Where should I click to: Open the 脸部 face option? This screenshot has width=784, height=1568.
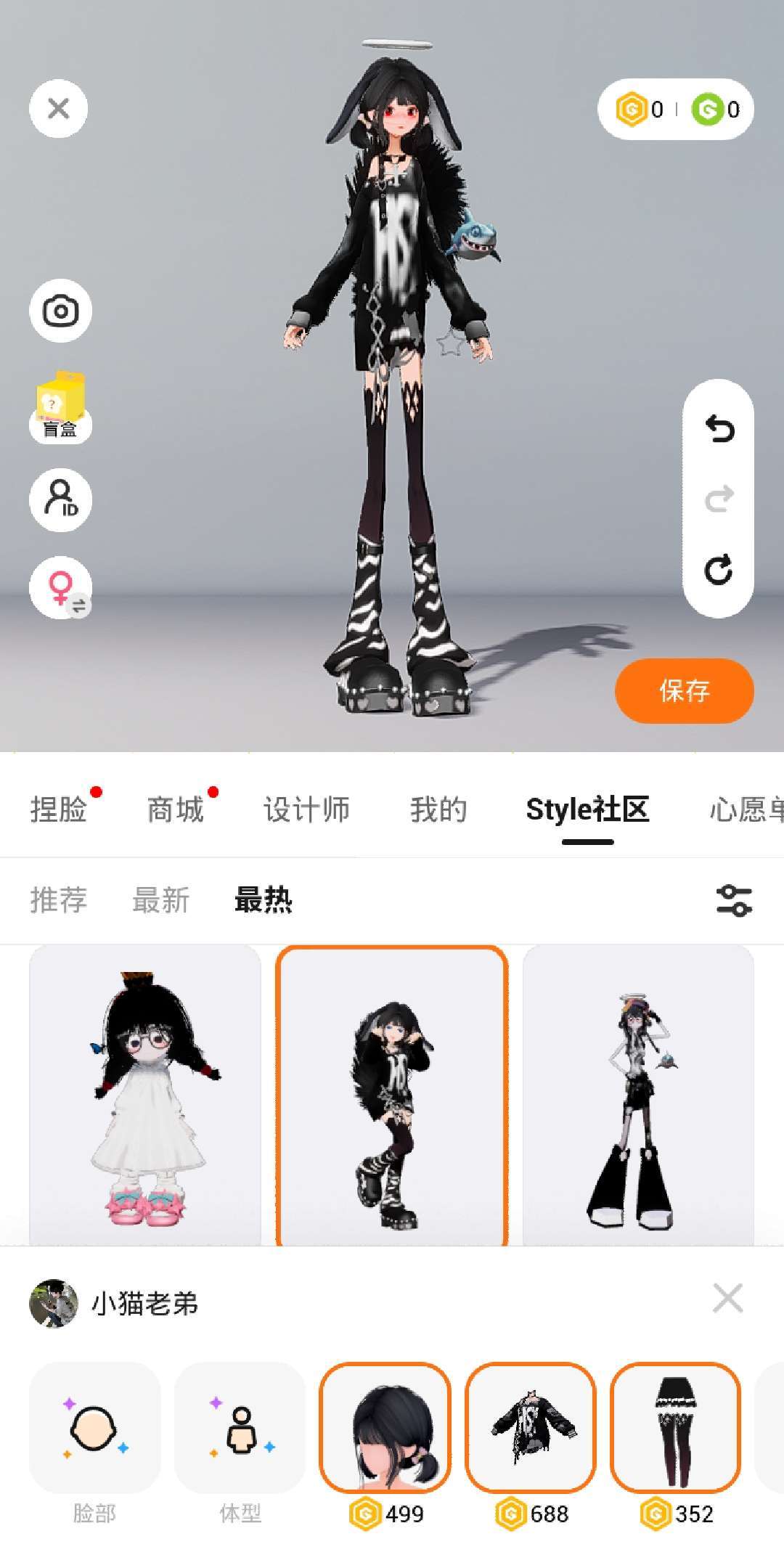[94, 1426]
